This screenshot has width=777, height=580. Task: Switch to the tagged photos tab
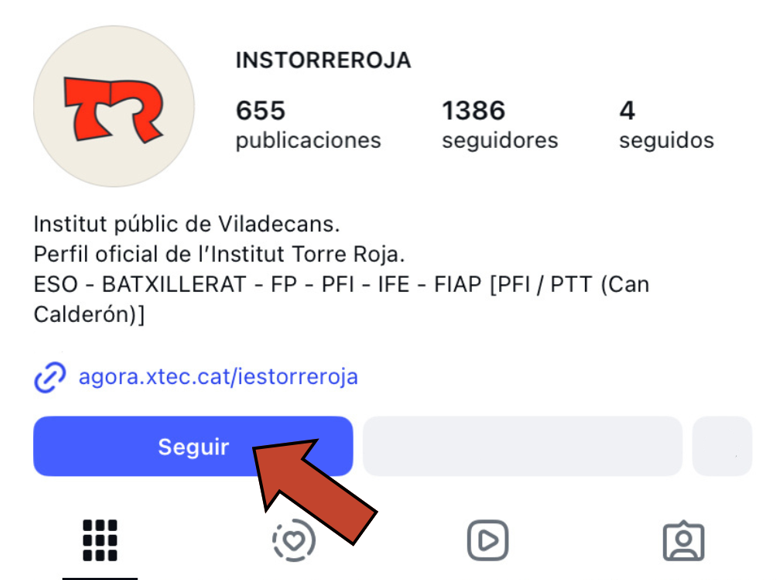pos(684,541)
